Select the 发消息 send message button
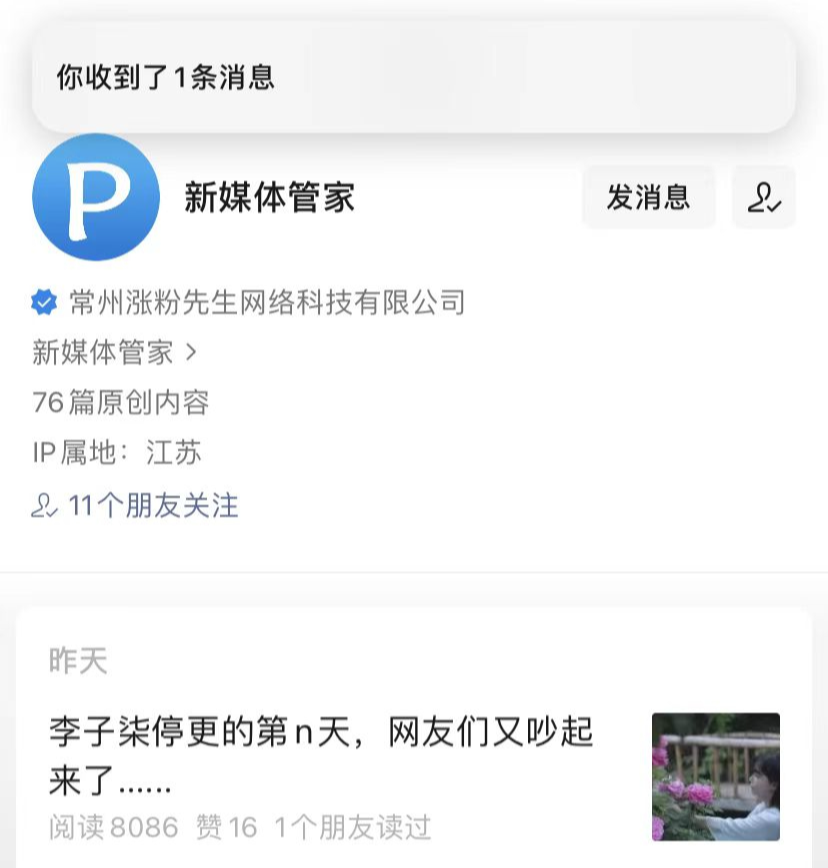The image size is (828, 868). [x=648, y=198]
